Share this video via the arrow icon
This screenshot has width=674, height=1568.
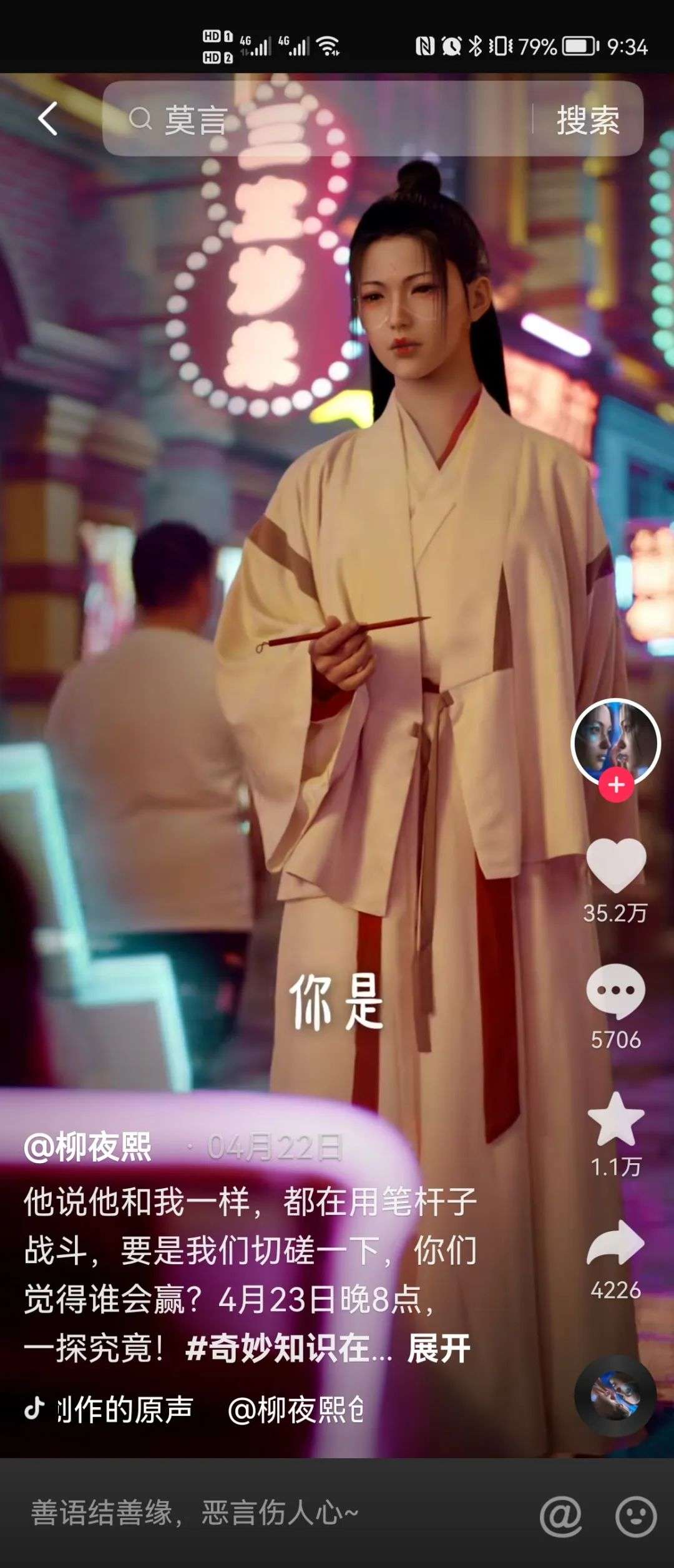pos(615,1245)
